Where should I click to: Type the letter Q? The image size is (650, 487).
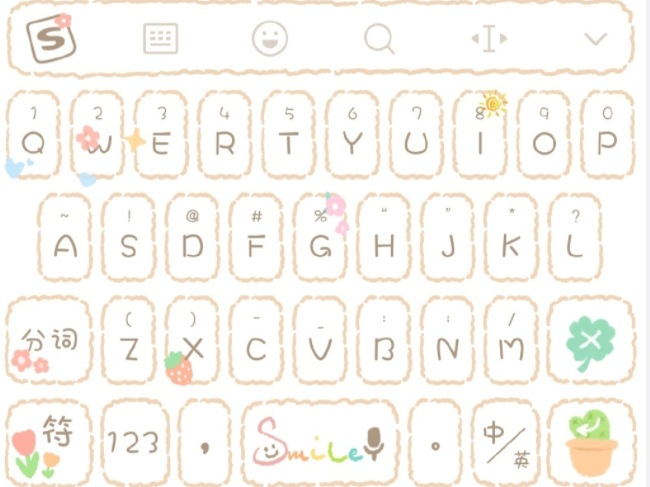point(33,136)
